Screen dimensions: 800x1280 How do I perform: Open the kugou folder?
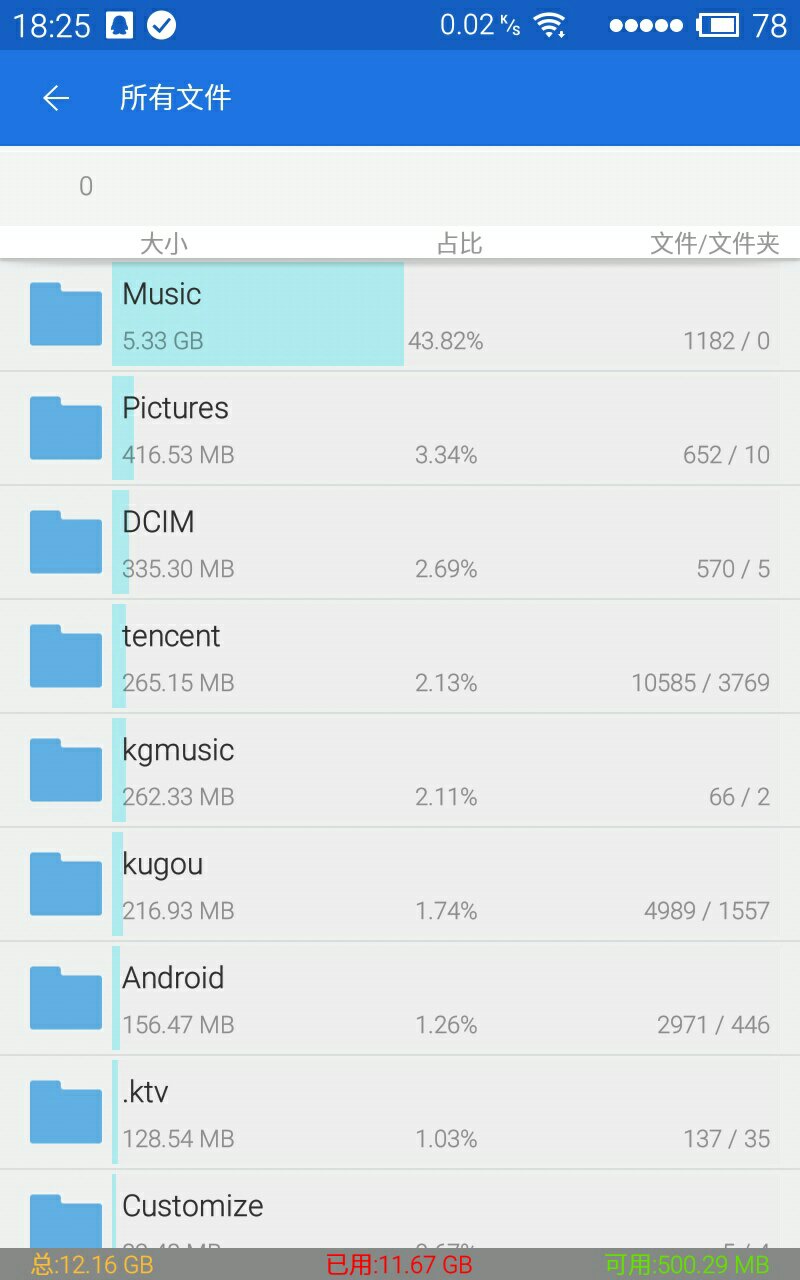(x=400, y=885)
